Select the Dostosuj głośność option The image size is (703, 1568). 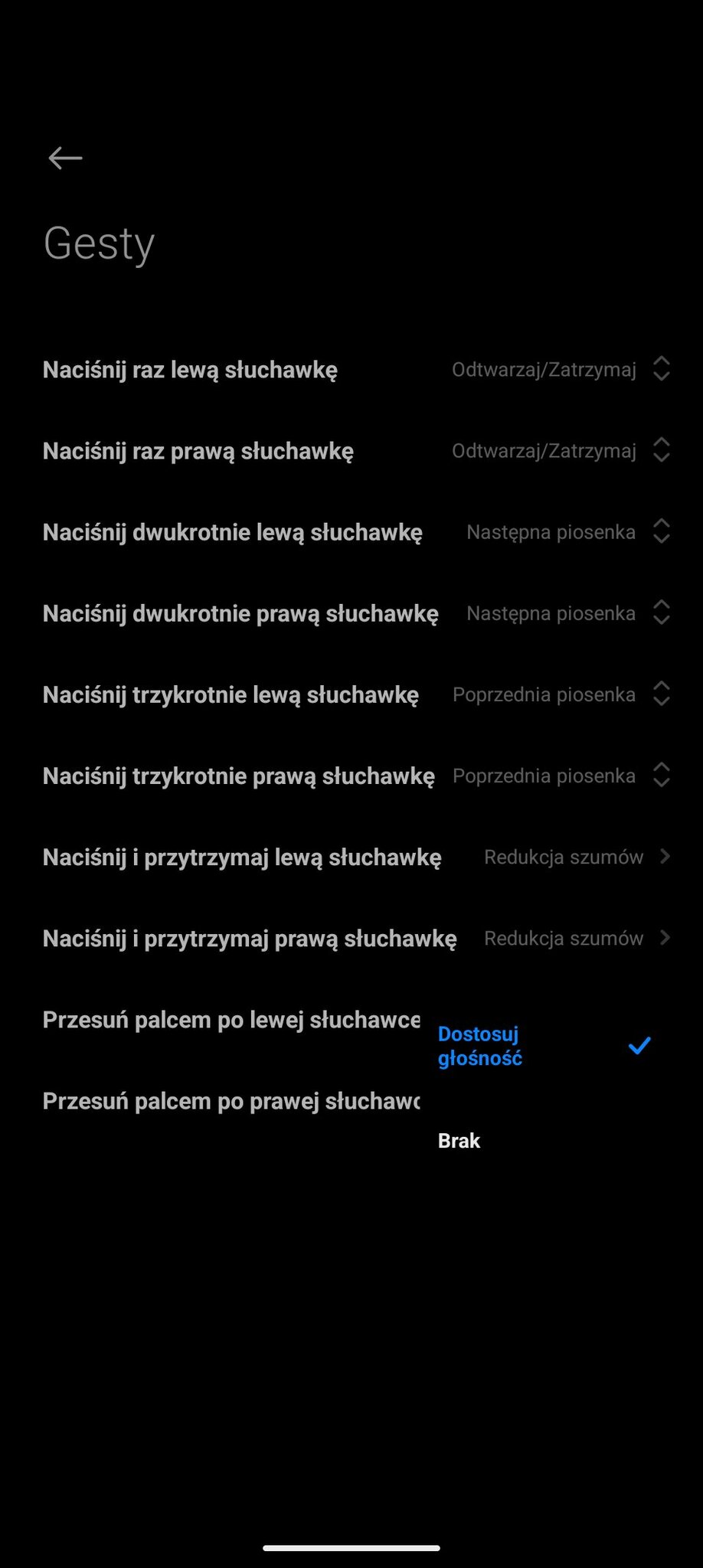(x=544, y=1046)
